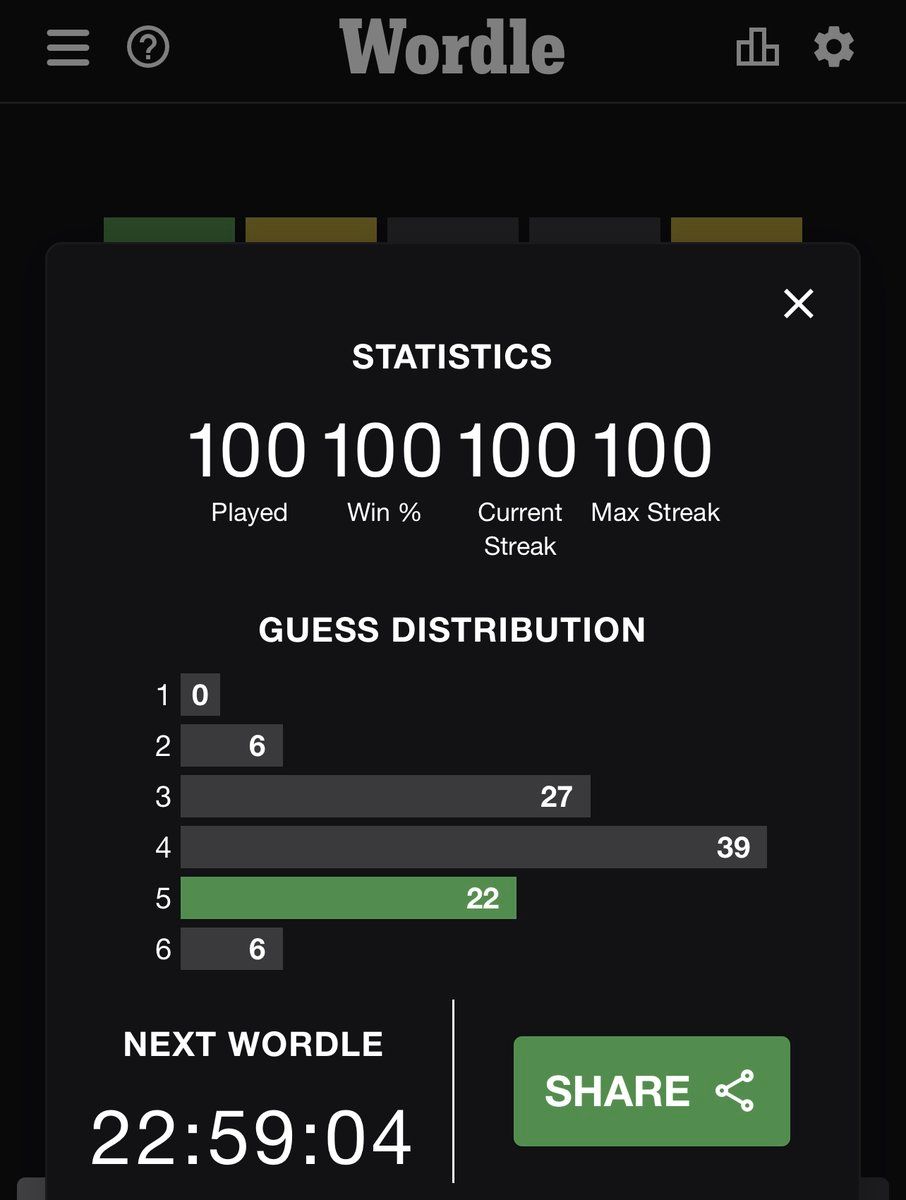Open the statistics chart icon
The height and width of the screenshot is (1200, 906).
coord(757,47)
